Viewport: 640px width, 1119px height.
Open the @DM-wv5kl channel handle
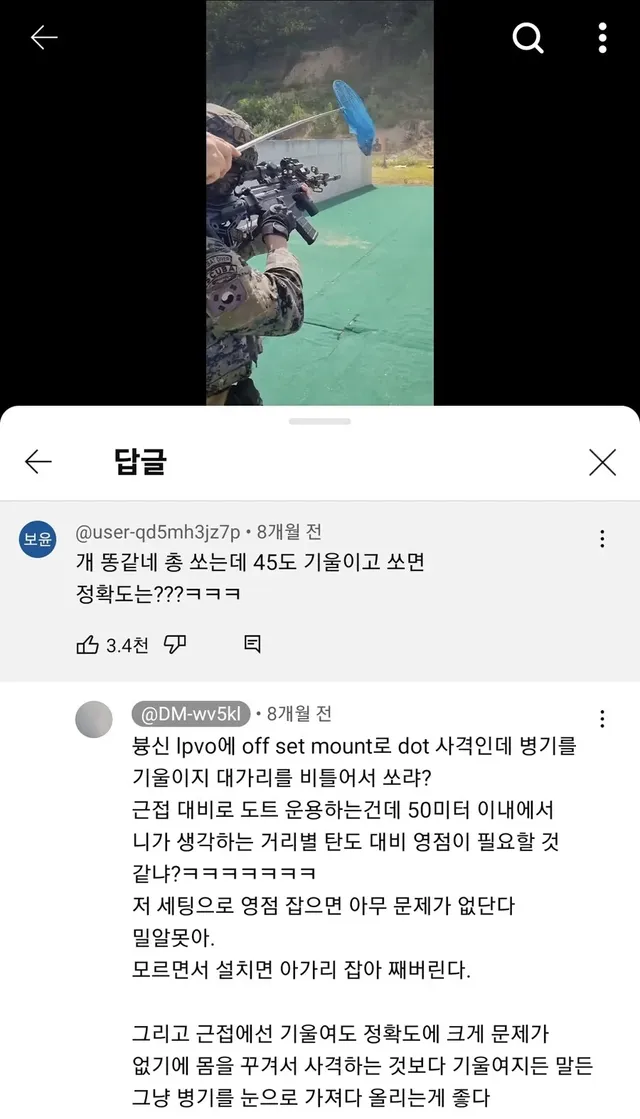pyautogui.click(x=190, y=714)
